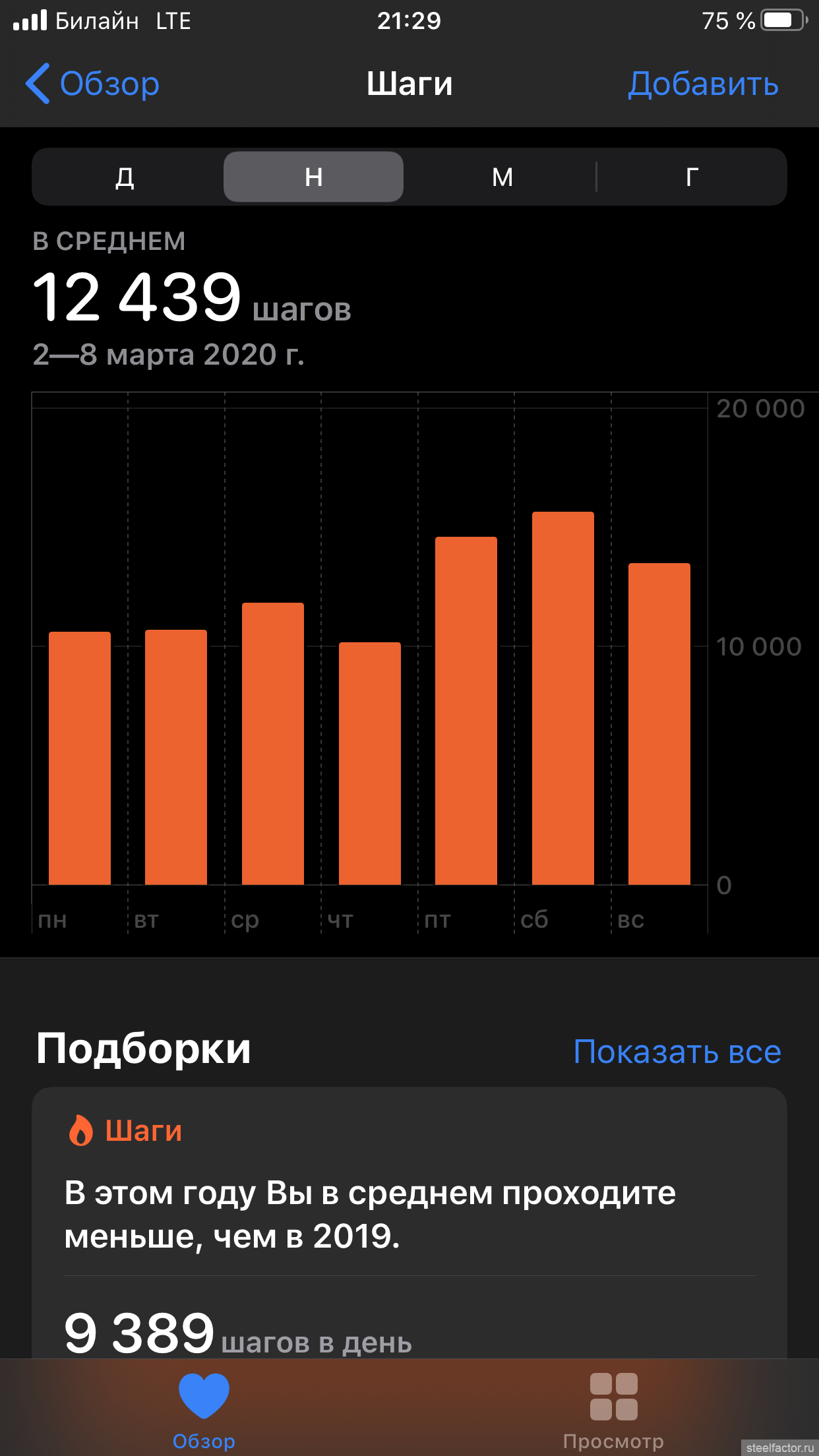Switch chart to day view Д

(125, 177)
